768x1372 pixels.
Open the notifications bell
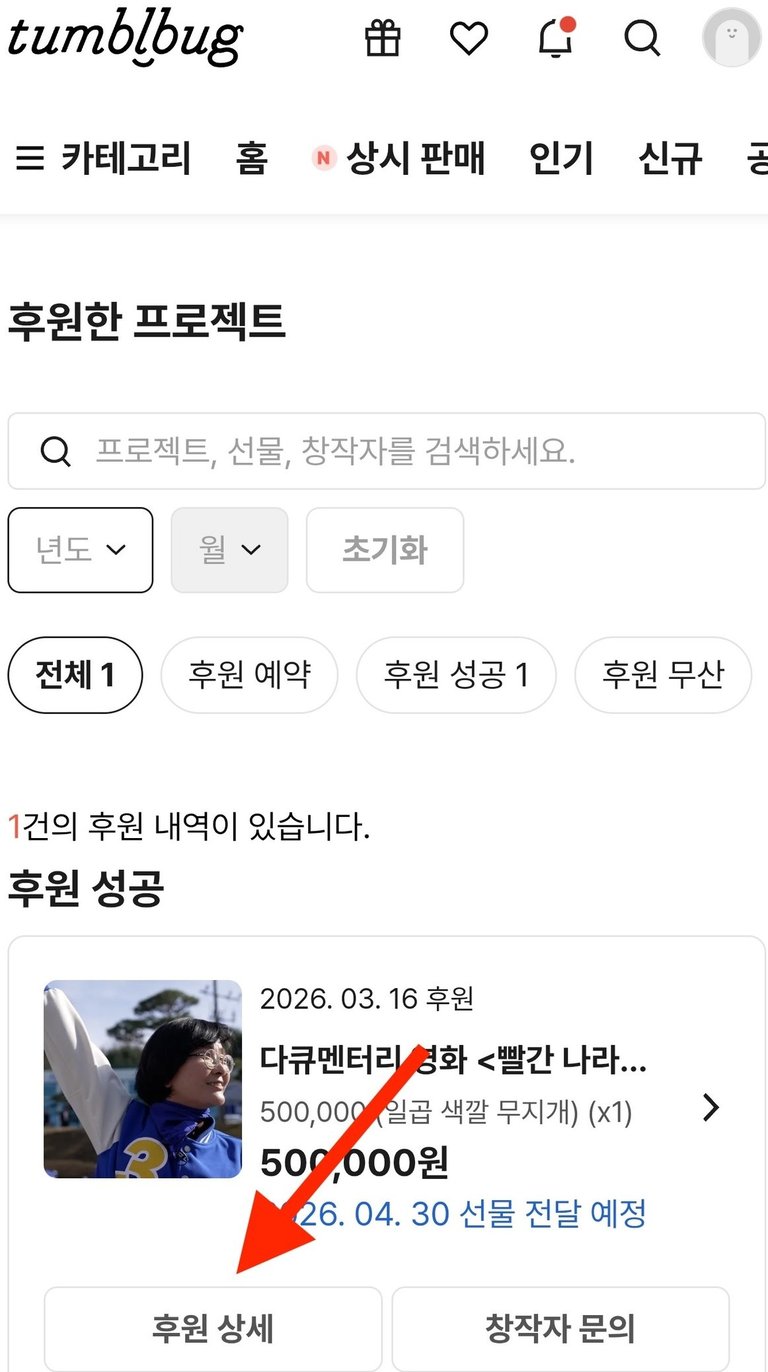click(x=555, y=39)
